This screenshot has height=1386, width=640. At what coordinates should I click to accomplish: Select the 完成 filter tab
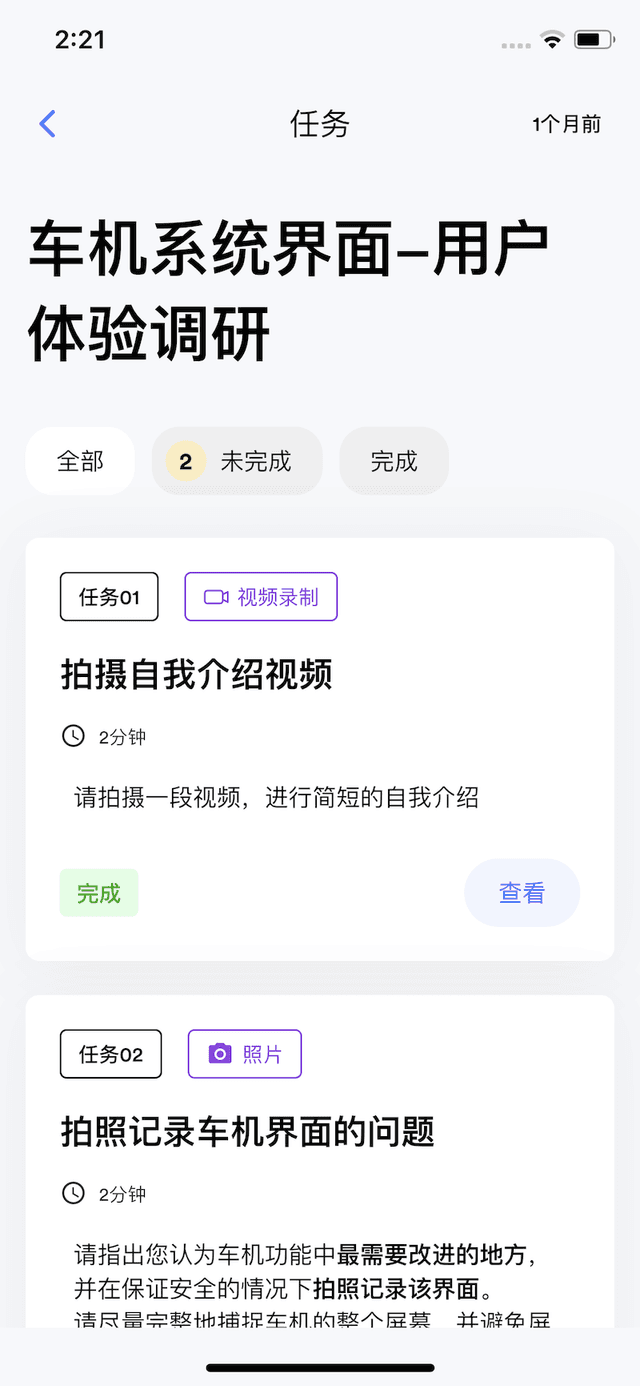click(394, 461)
